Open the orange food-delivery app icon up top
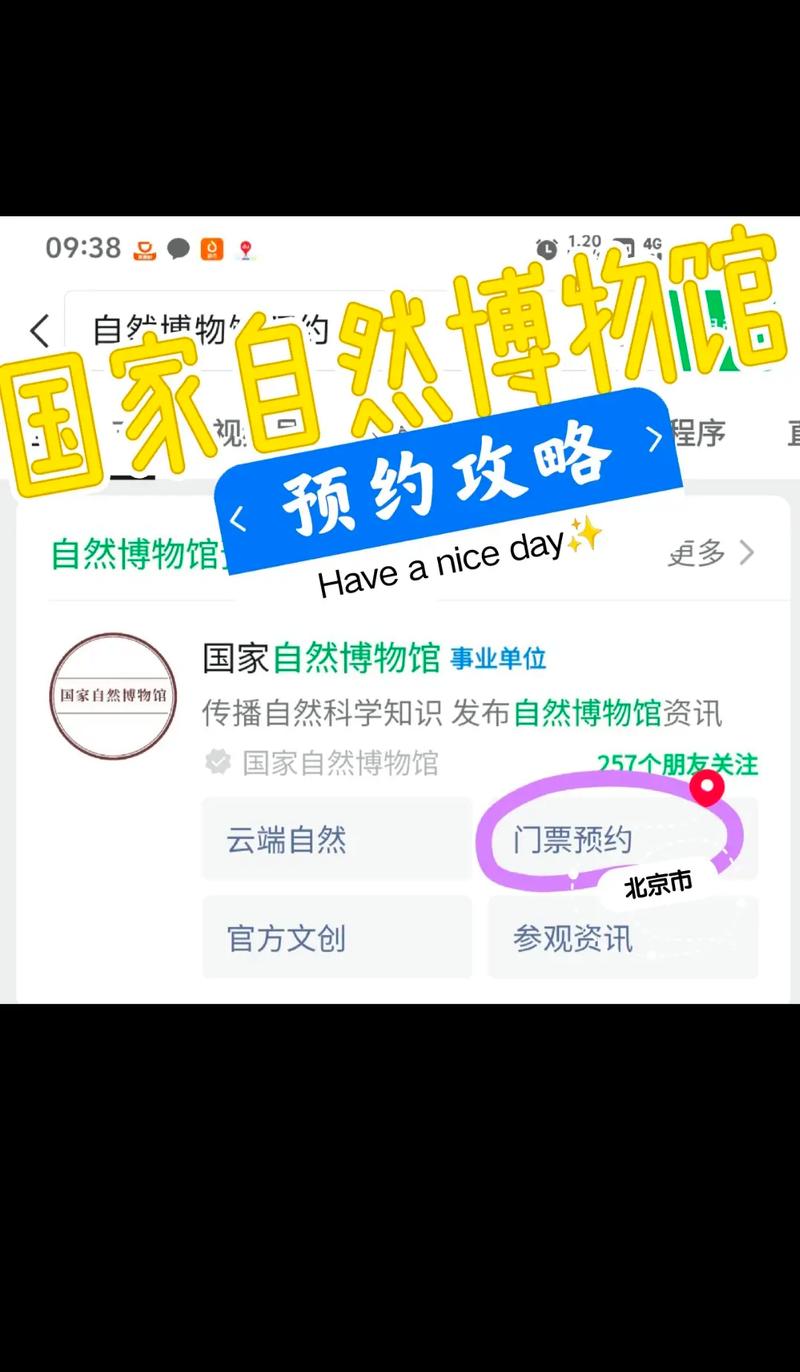The height and width of the screenshot is (1372, 800). 212,250
